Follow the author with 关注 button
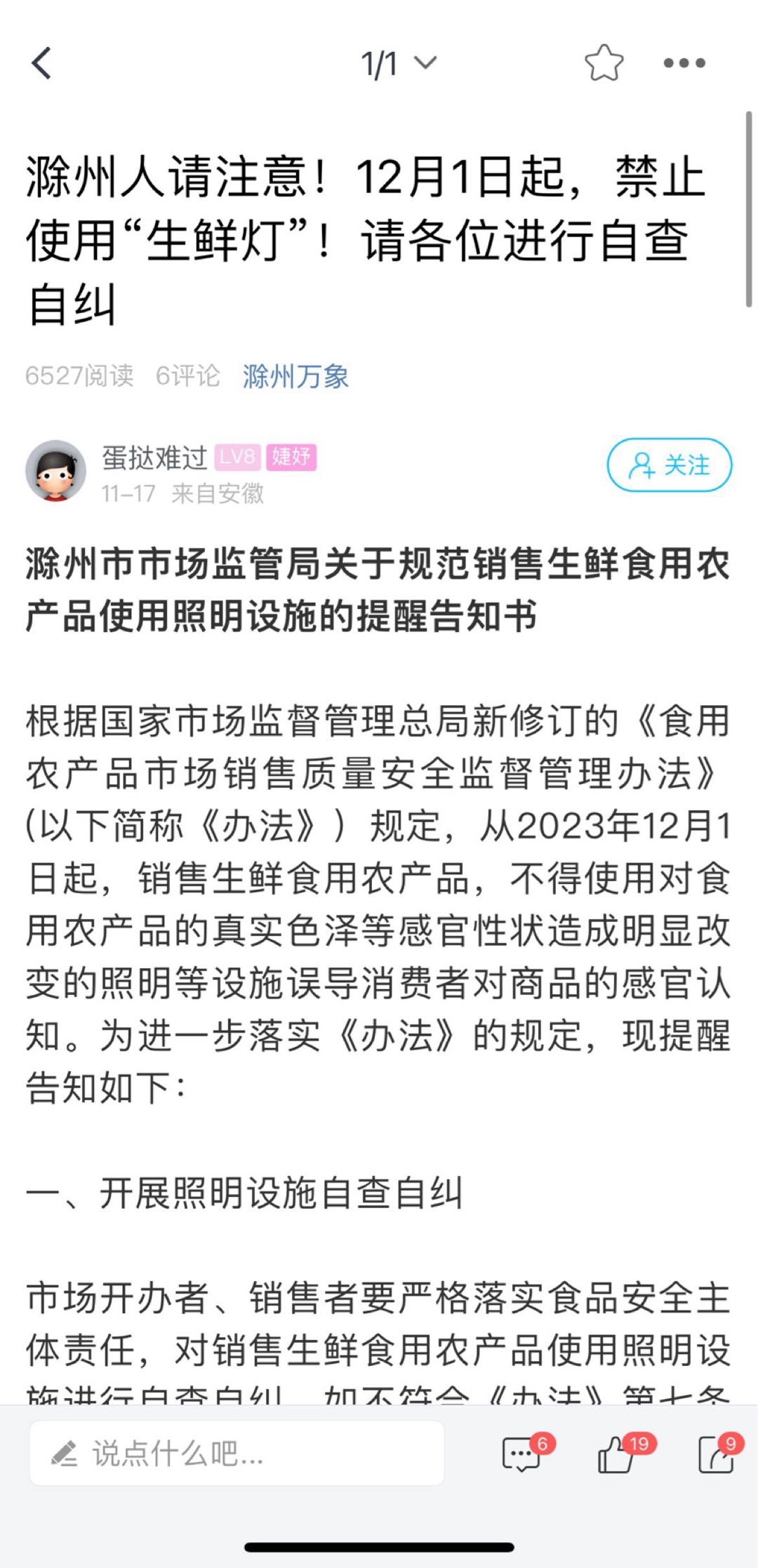The image size is (758, 1568). (670, 464)
